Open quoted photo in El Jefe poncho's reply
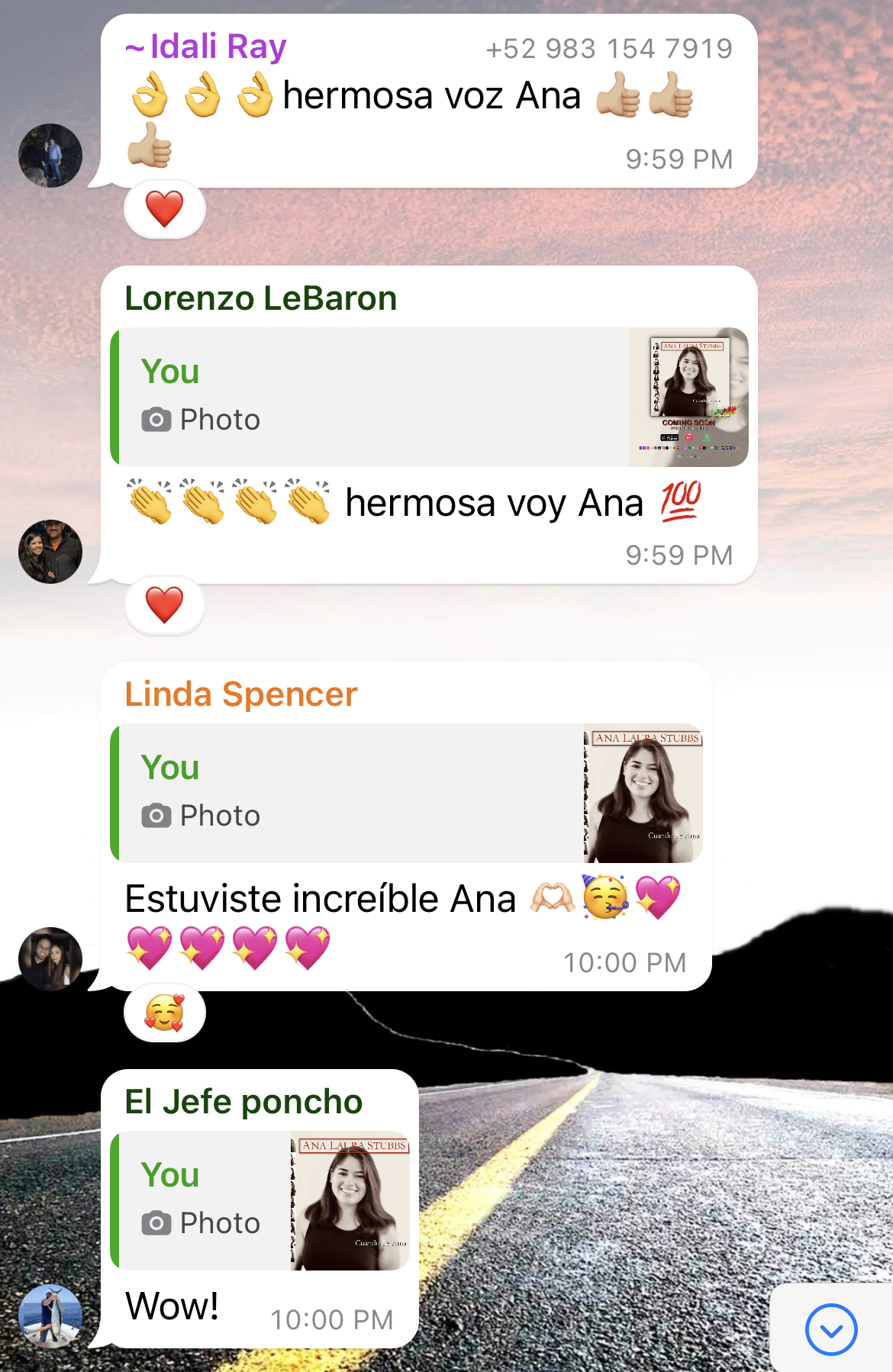 point(350,1200)
